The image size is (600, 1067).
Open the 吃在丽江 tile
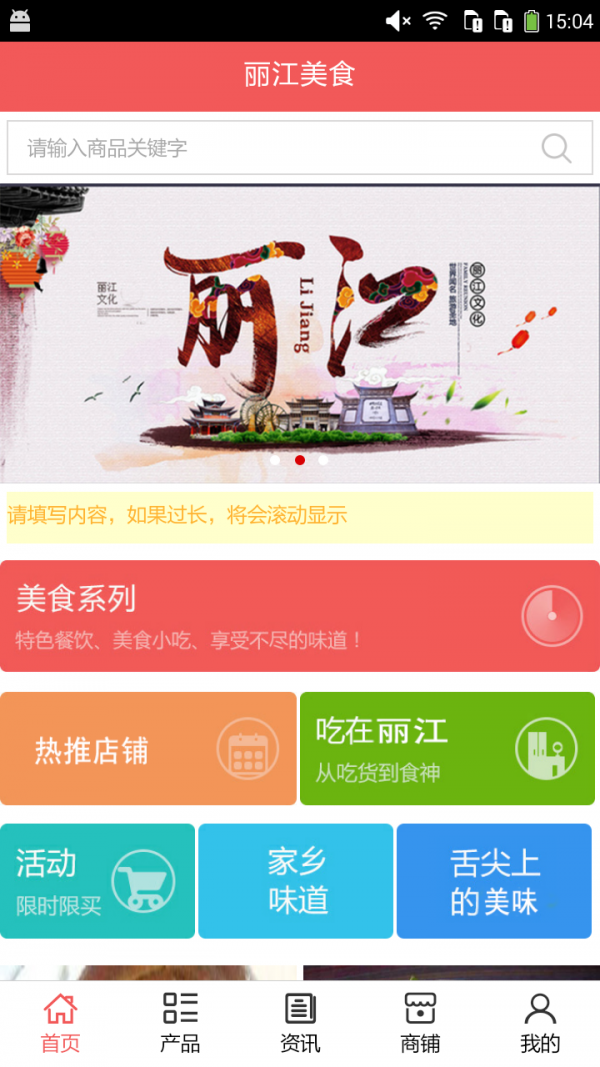pos(447,749)
